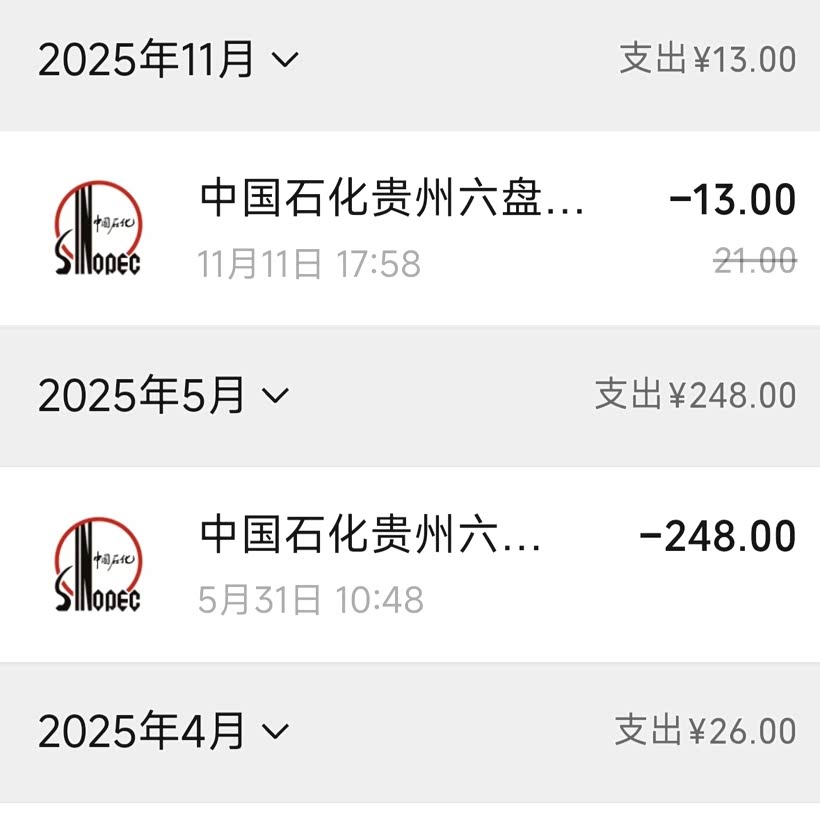The width and height of the screenshot is (820, 820).
Task: Open the 2025年11月 month picker
Action: [168, 60]
